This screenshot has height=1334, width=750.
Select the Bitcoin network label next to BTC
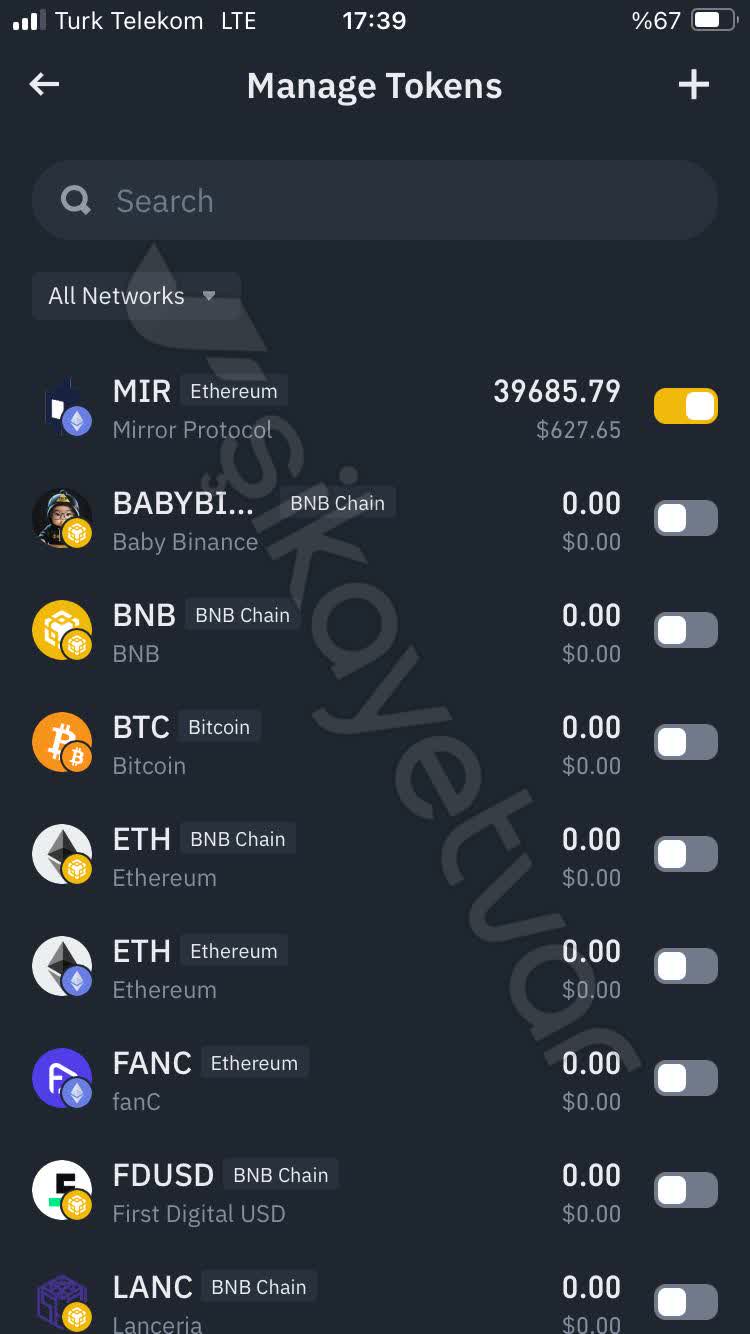(x=219, y=727)
